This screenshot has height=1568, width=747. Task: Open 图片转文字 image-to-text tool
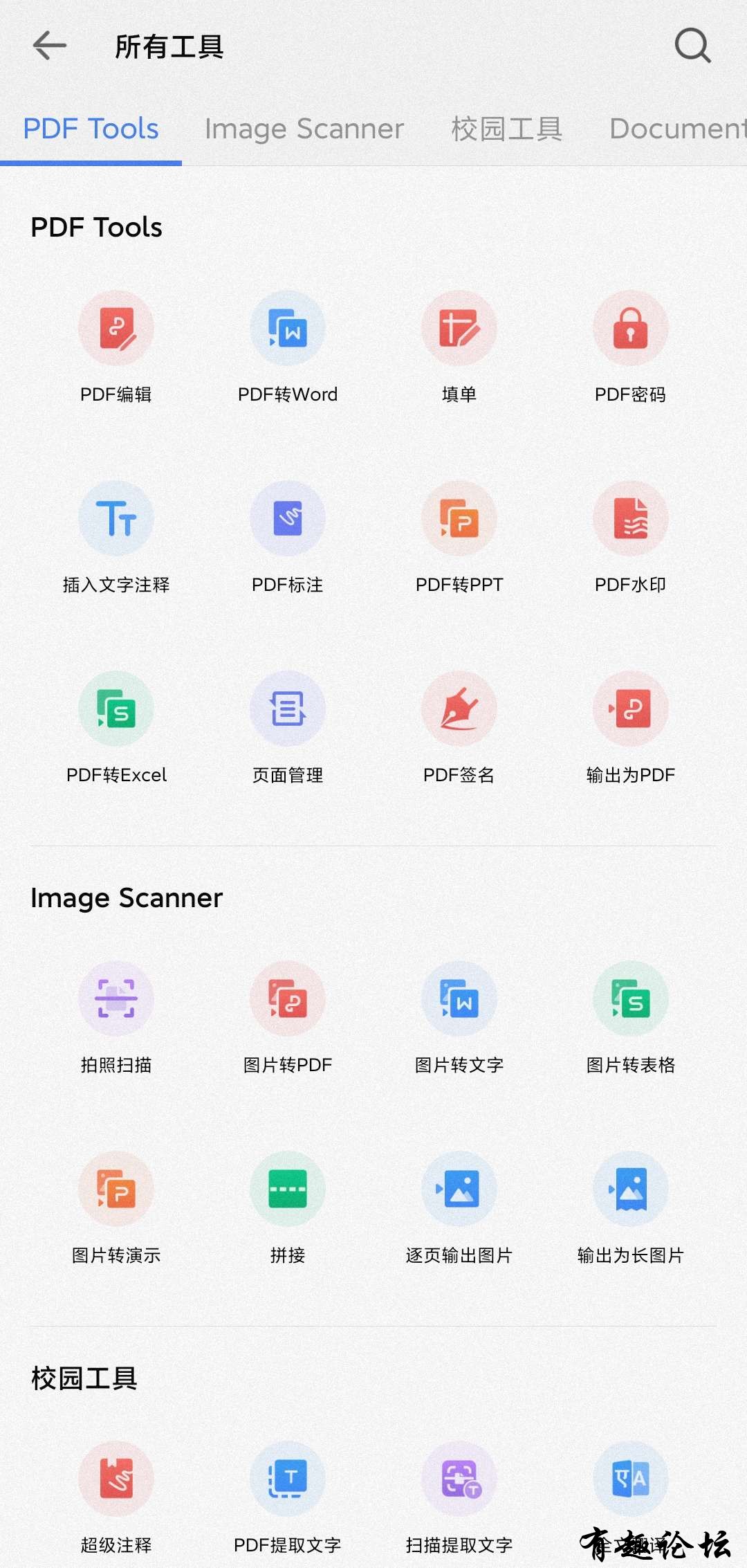click(x=459, y=999)
